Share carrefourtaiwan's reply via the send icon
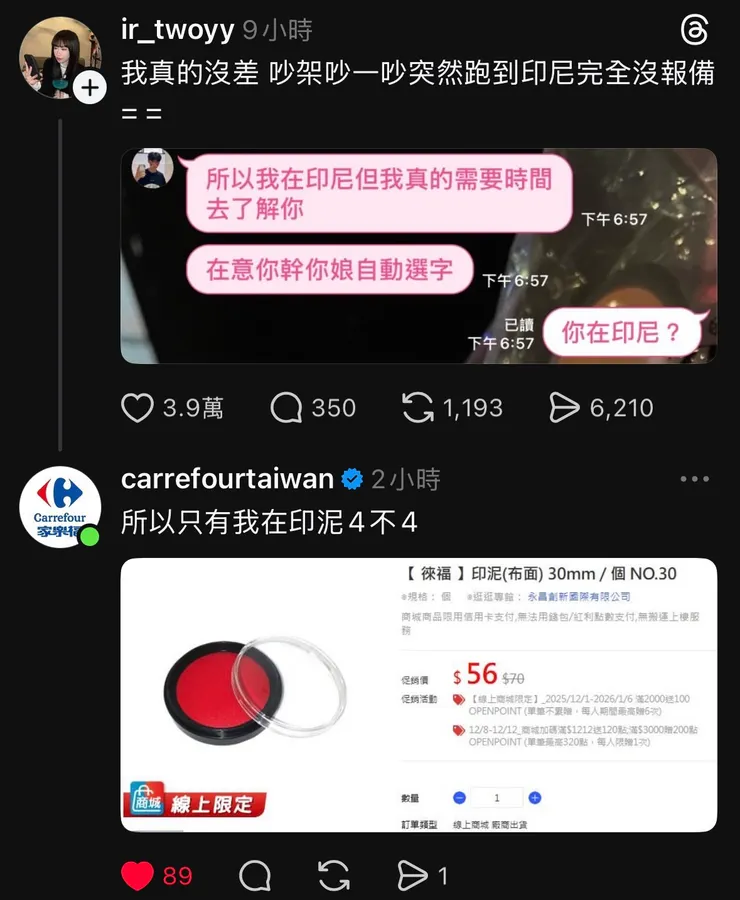This screenshot has height=900, width=740. click(x=413, y=875)
